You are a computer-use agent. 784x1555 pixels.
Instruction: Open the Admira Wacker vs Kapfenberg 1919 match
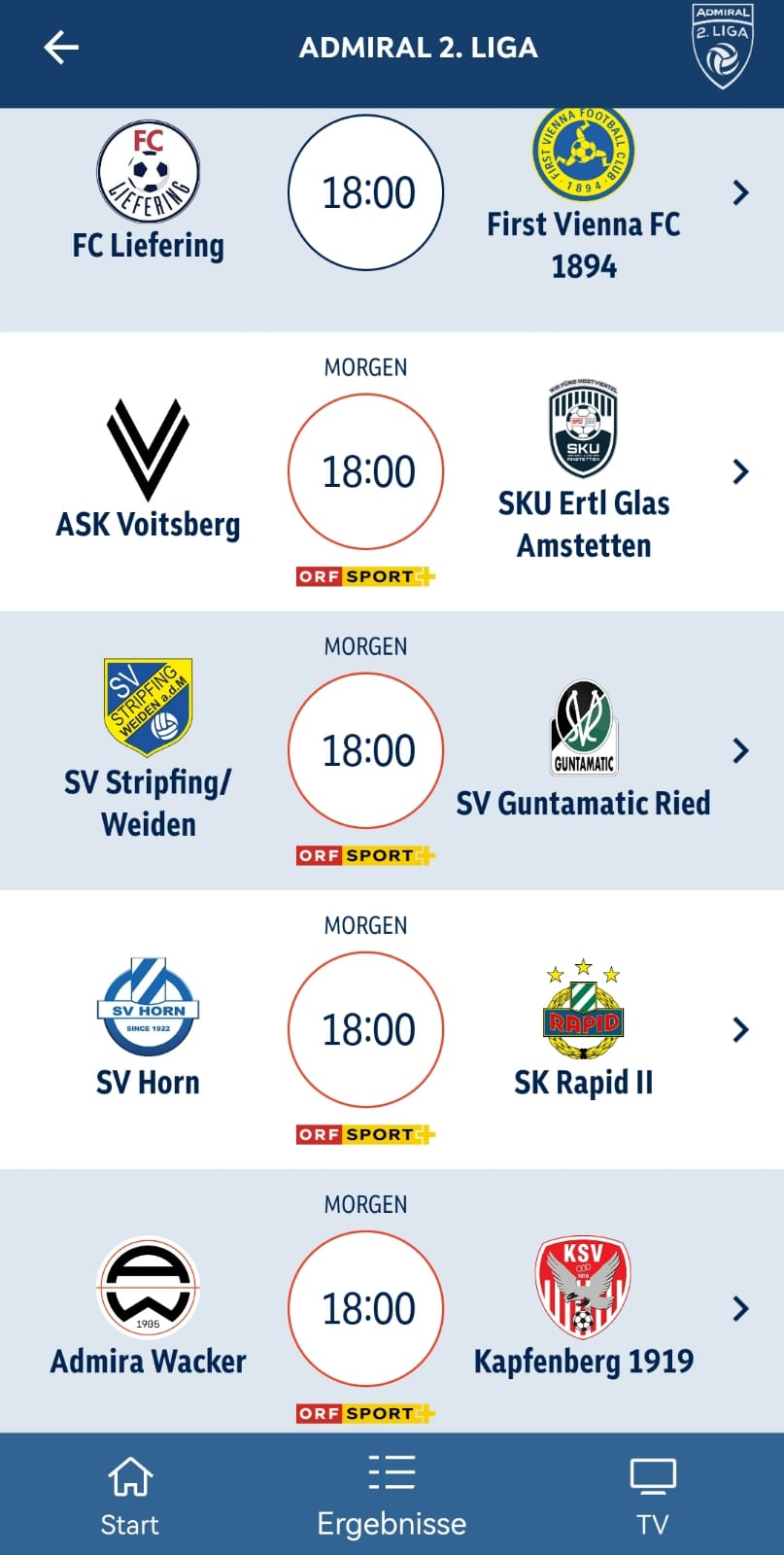coord(392,1300)
